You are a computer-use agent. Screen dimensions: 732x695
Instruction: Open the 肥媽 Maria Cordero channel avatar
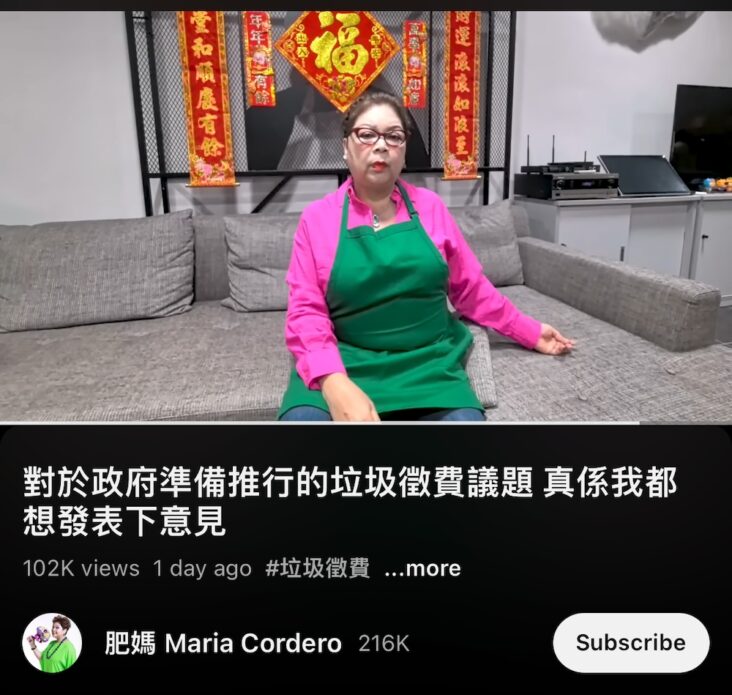pyautogui.click(x=52, y=643)
